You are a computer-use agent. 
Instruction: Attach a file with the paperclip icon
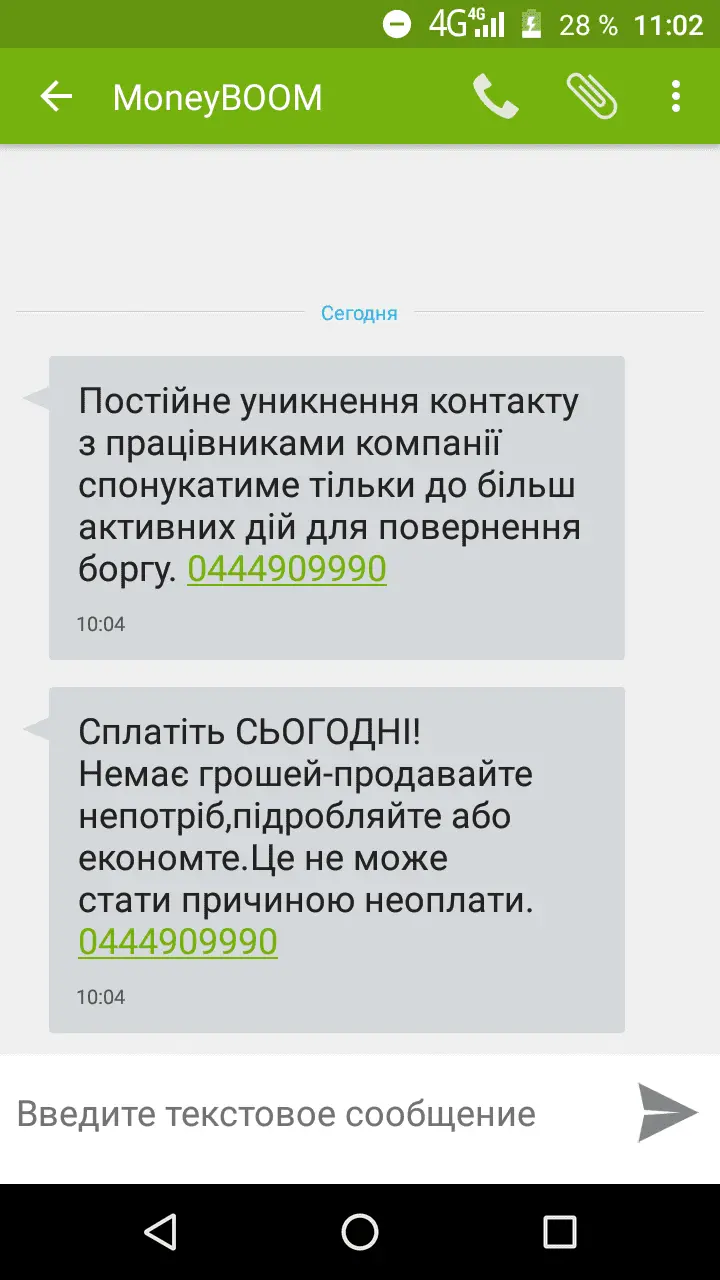(x=591, y=97)
